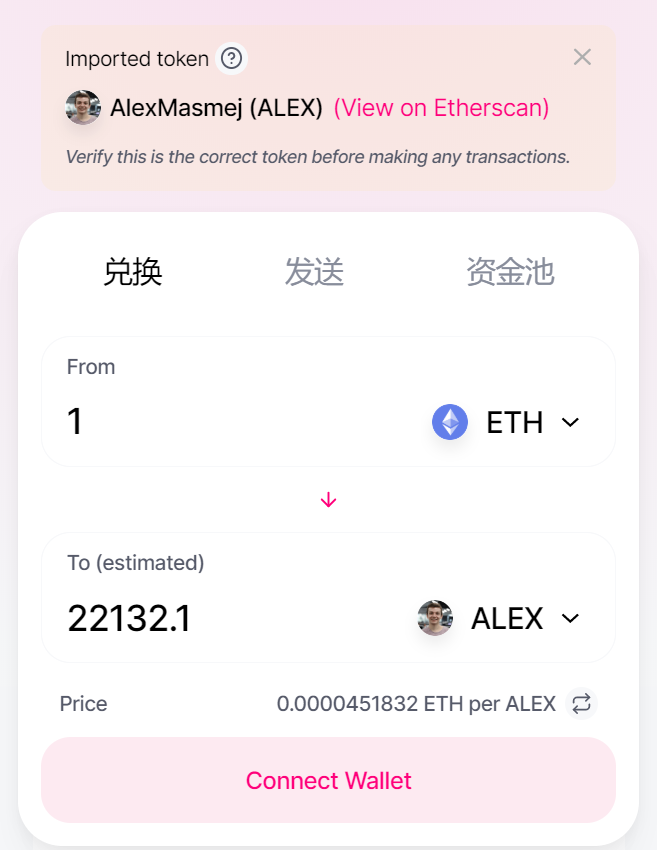Open the View on Etherscan link
Viewport: 657px width, 850px height.
point(441,108)
